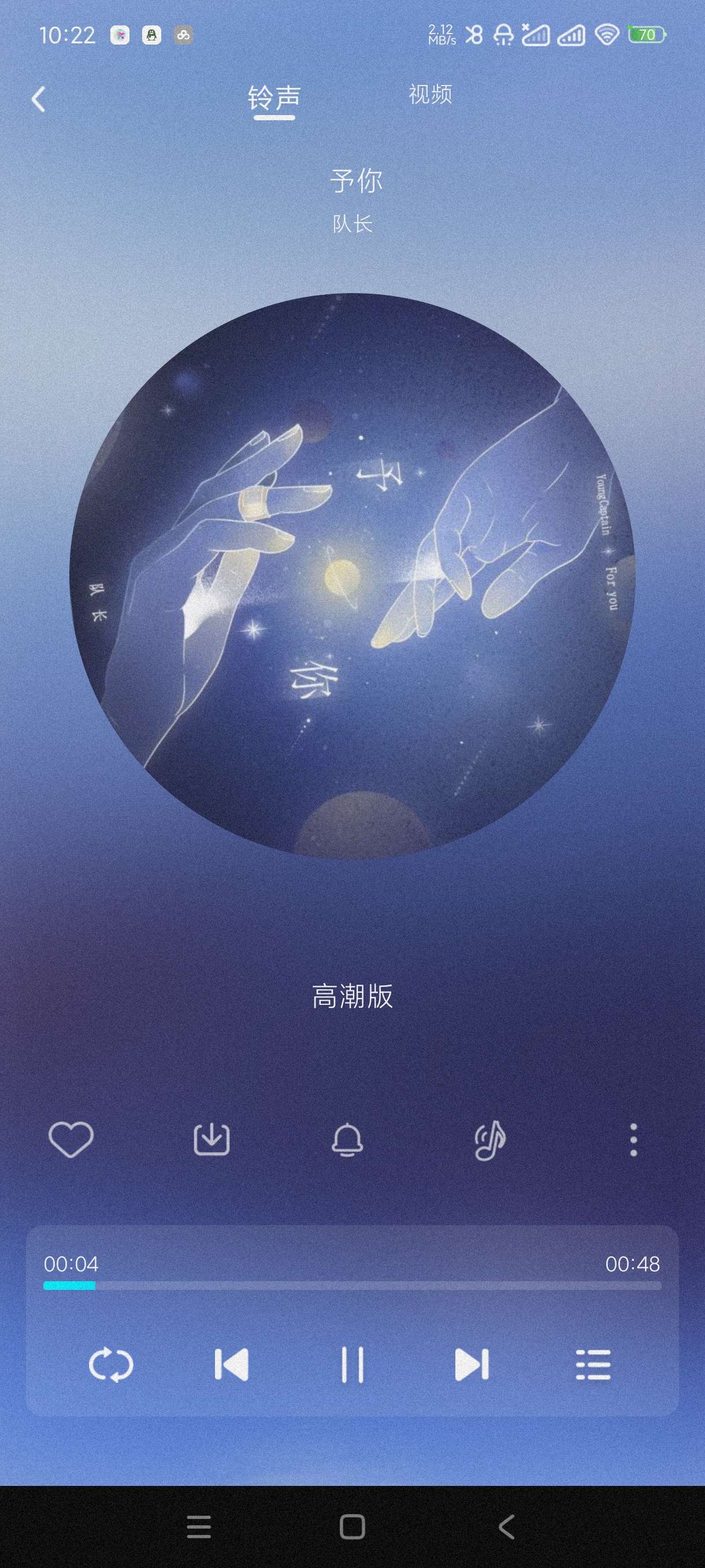Skip to the next ringtone

pos(472,1364)
